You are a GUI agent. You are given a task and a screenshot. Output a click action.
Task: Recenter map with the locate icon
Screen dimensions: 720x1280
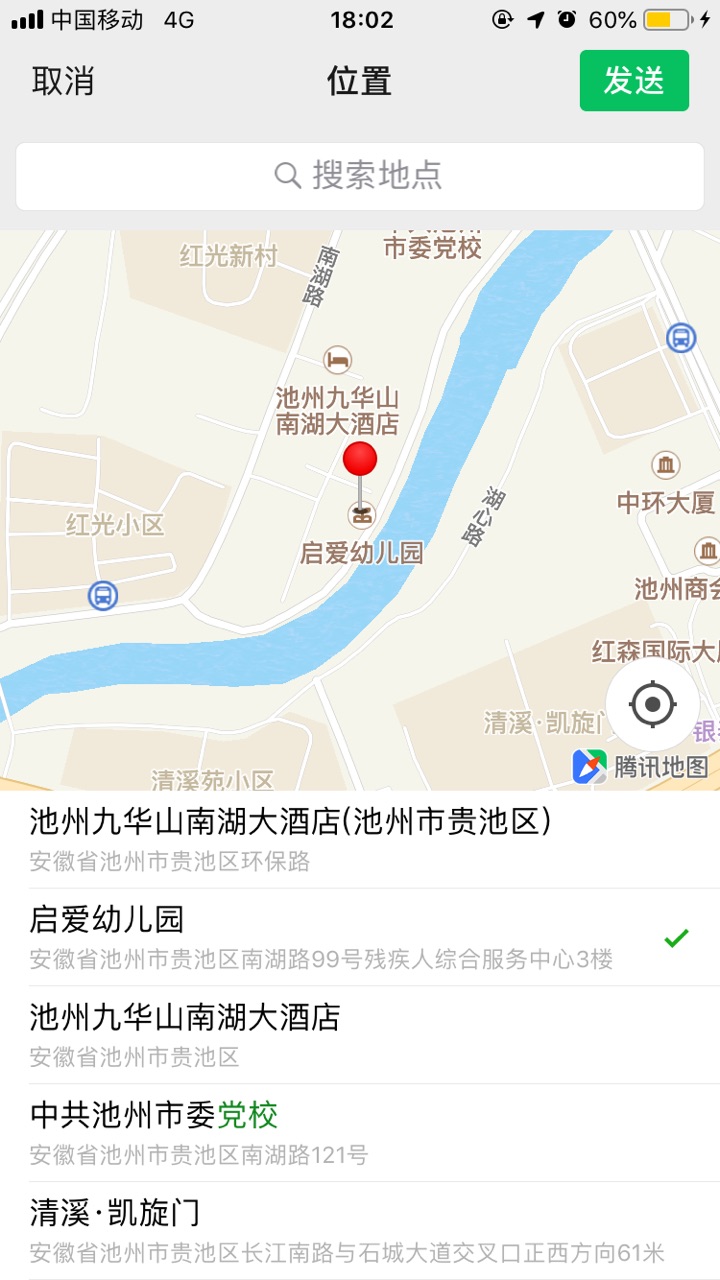coord(653,704)
